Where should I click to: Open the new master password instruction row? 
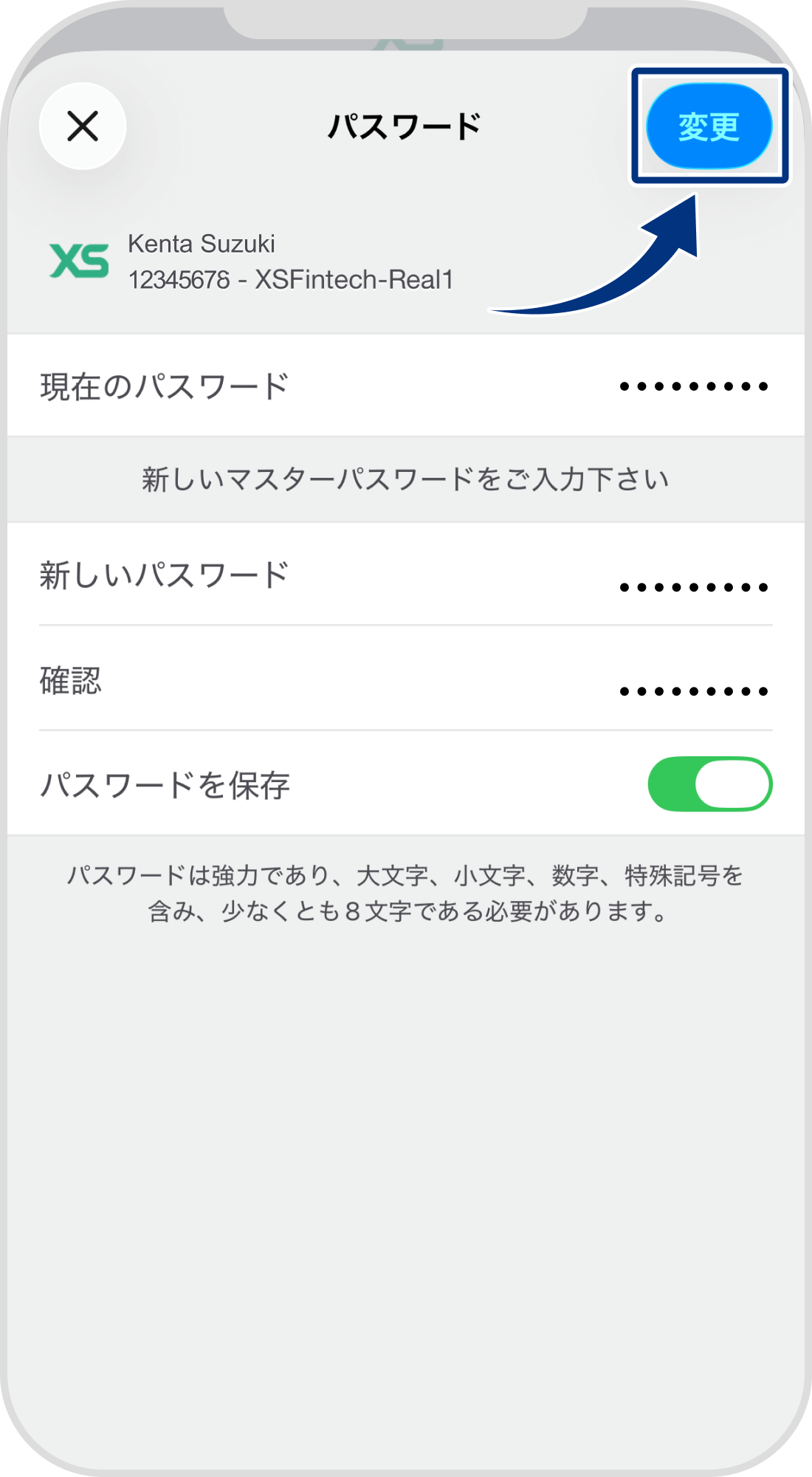tap(406, 478)
